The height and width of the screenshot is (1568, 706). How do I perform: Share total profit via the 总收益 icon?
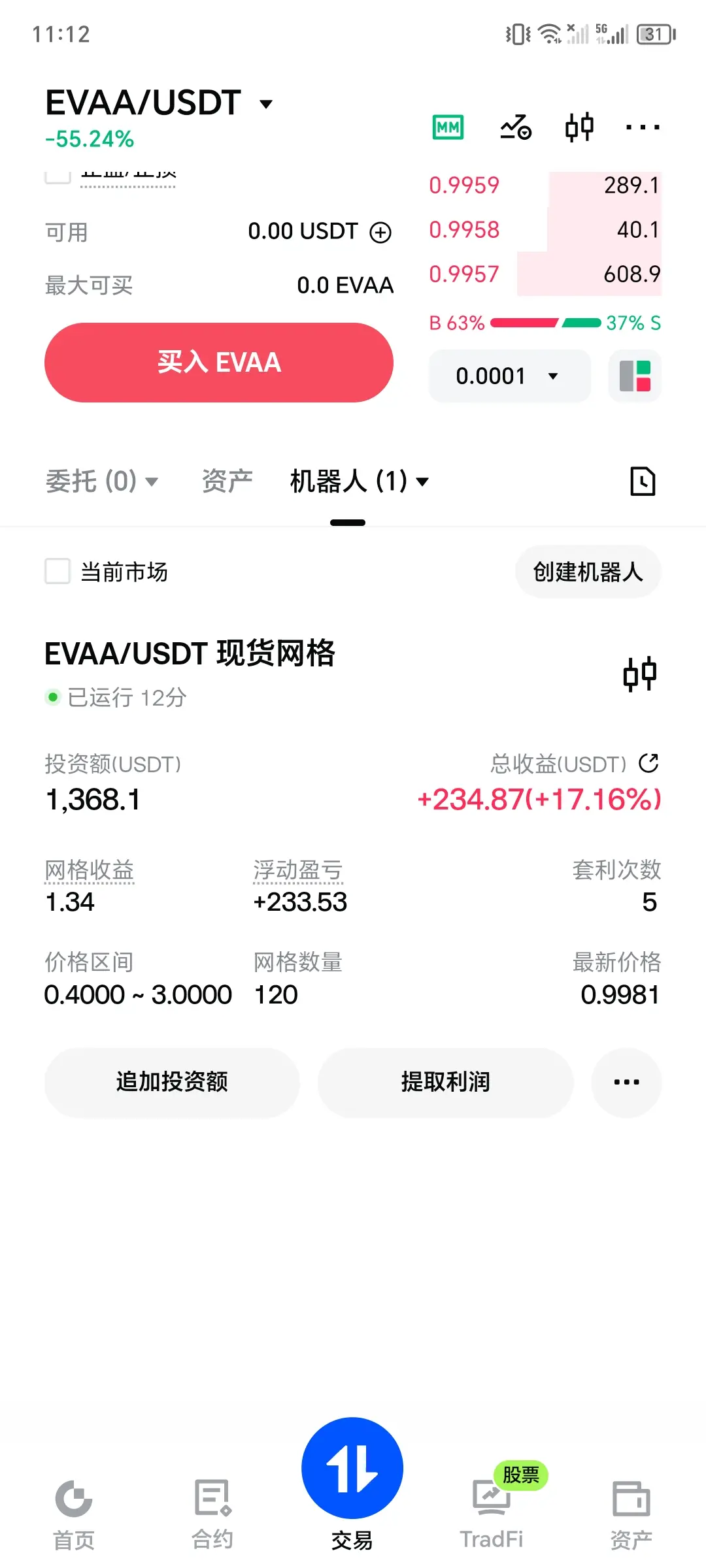click(648, 762)
